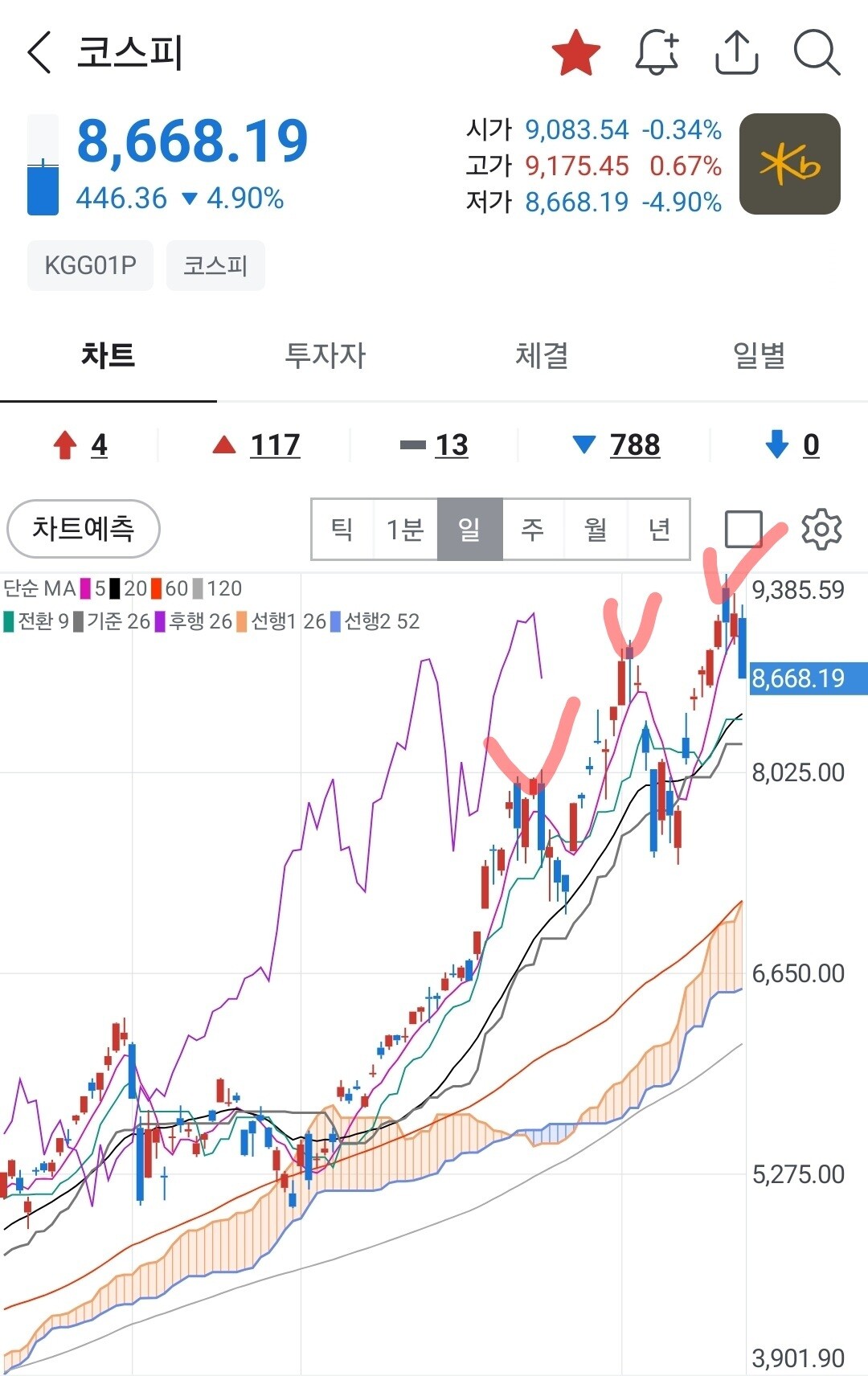The width and height of the screenshot is (868, 1376).
Task: Add a price alert with the bell icon
Action: coord(657,53)
